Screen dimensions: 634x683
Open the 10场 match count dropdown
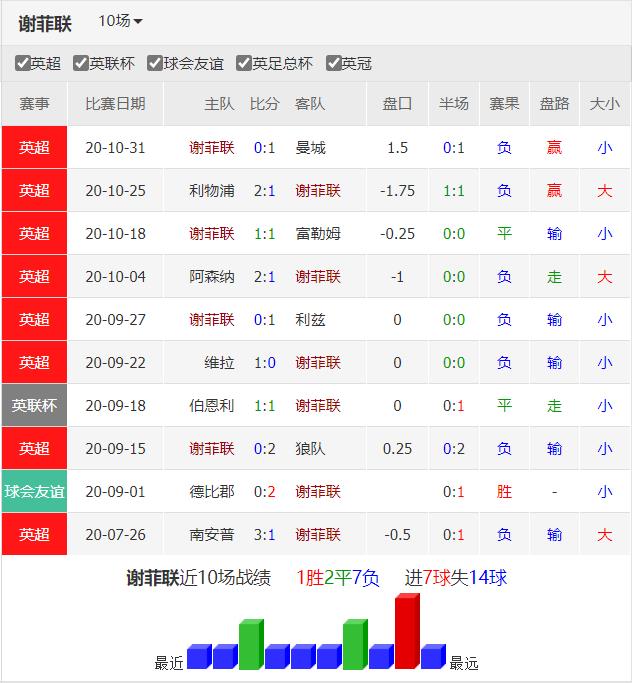[x=120, y=21]
